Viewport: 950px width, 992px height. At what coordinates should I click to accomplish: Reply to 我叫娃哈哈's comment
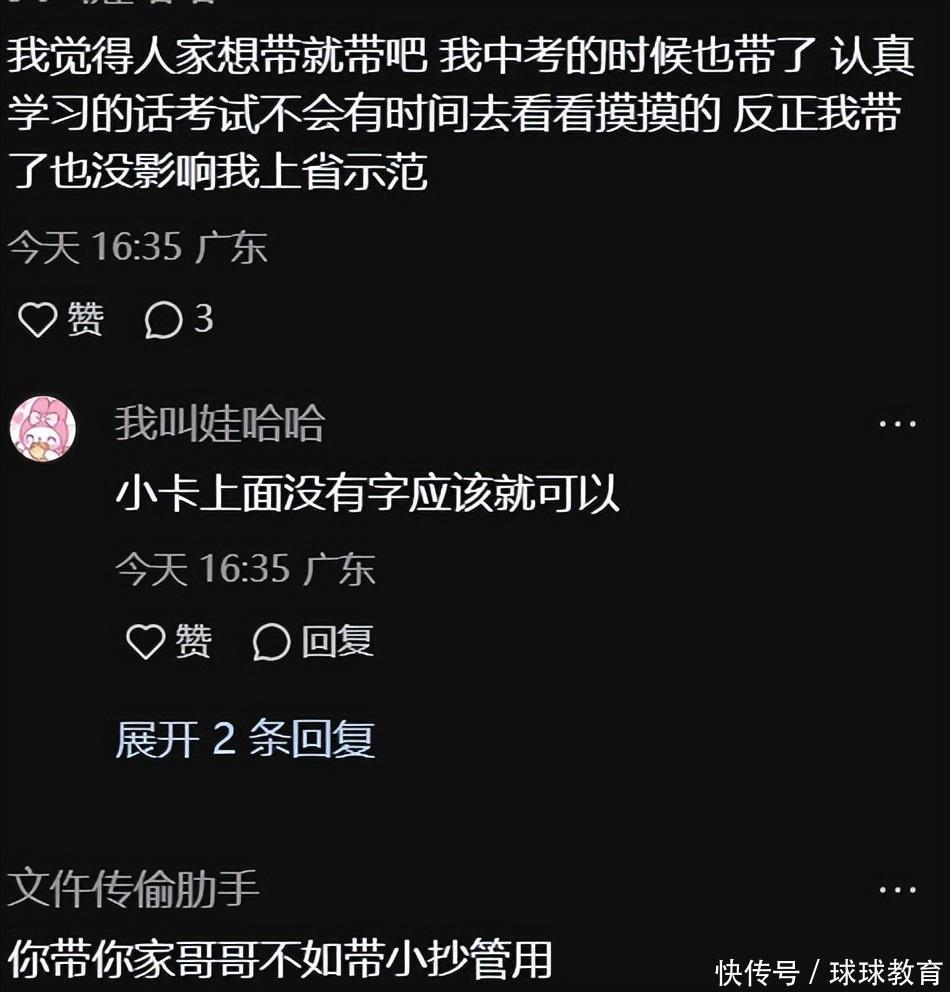(313, 641)
